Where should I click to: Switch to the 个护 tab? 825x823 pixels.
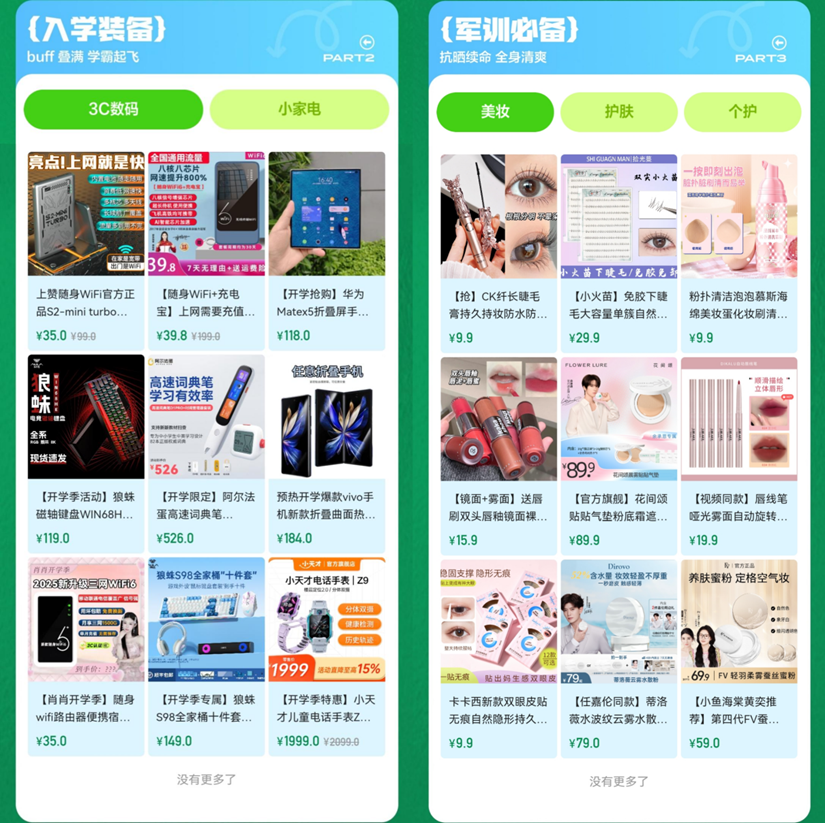click(x=742, y=112)
